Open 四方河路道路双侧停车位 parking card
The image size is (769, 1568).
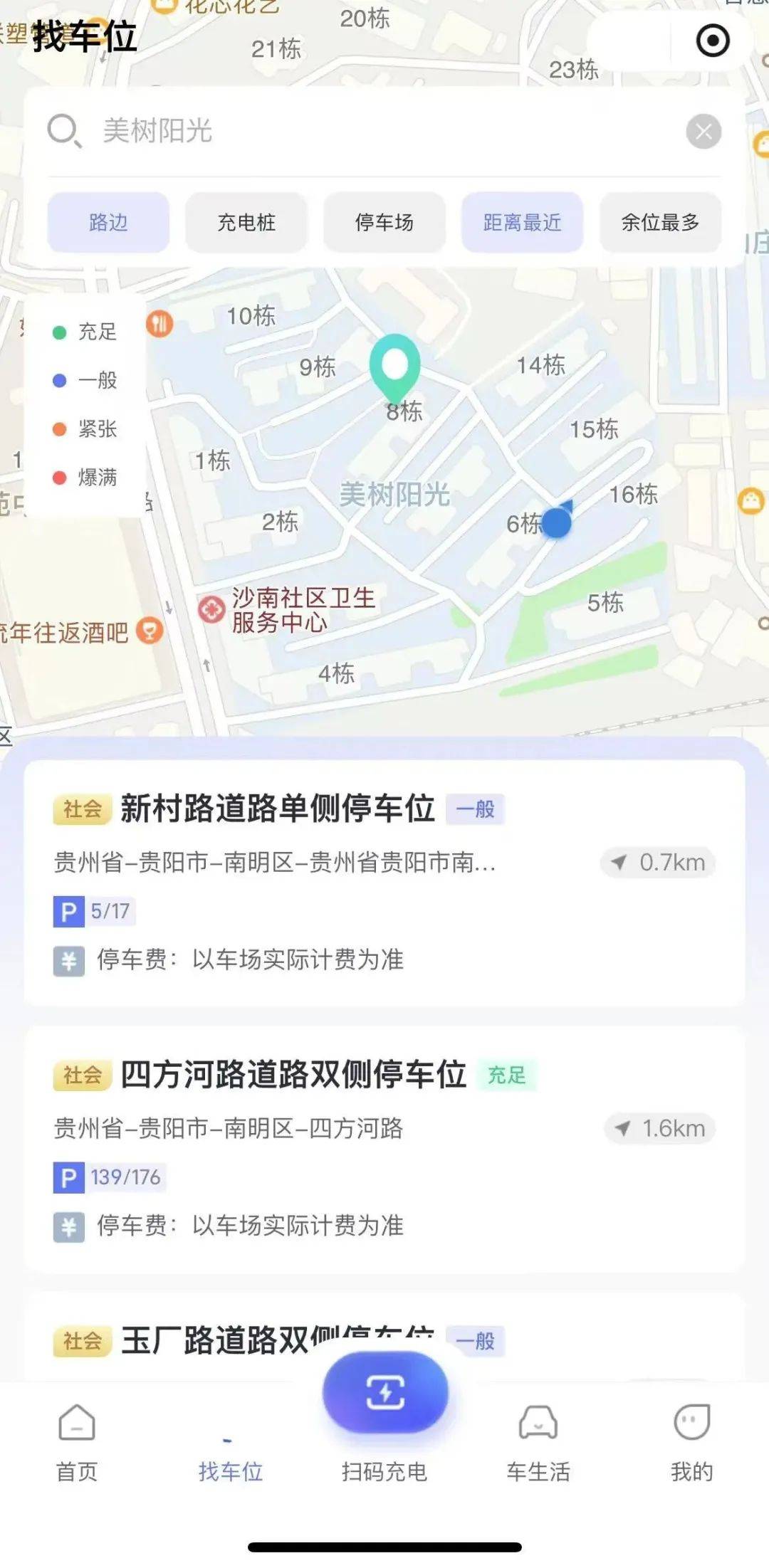pyautogui.click(x=293, y=1075)
